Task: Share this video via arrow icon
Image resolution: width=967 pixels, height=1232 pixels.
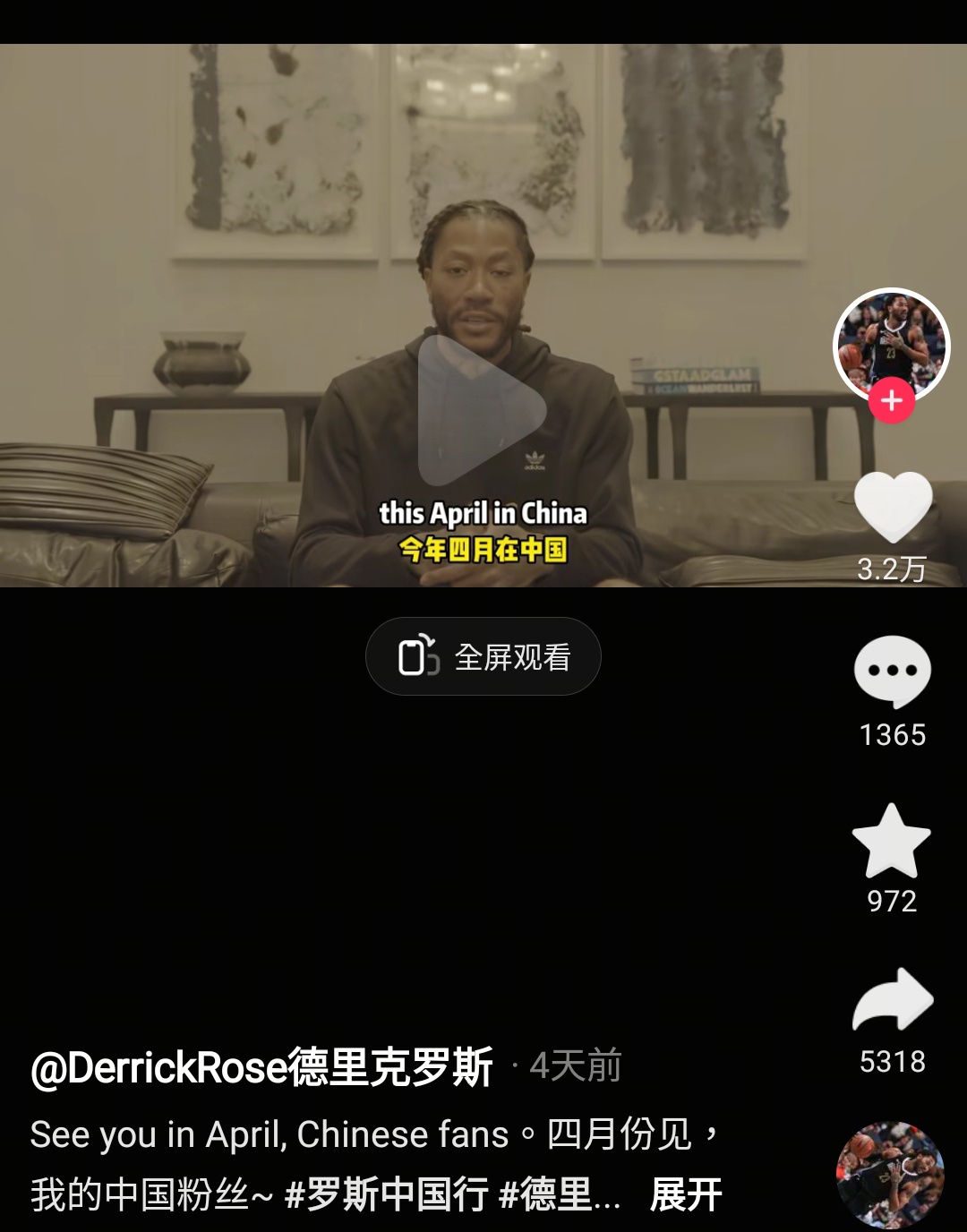Action: click(x=892, y=1000)
